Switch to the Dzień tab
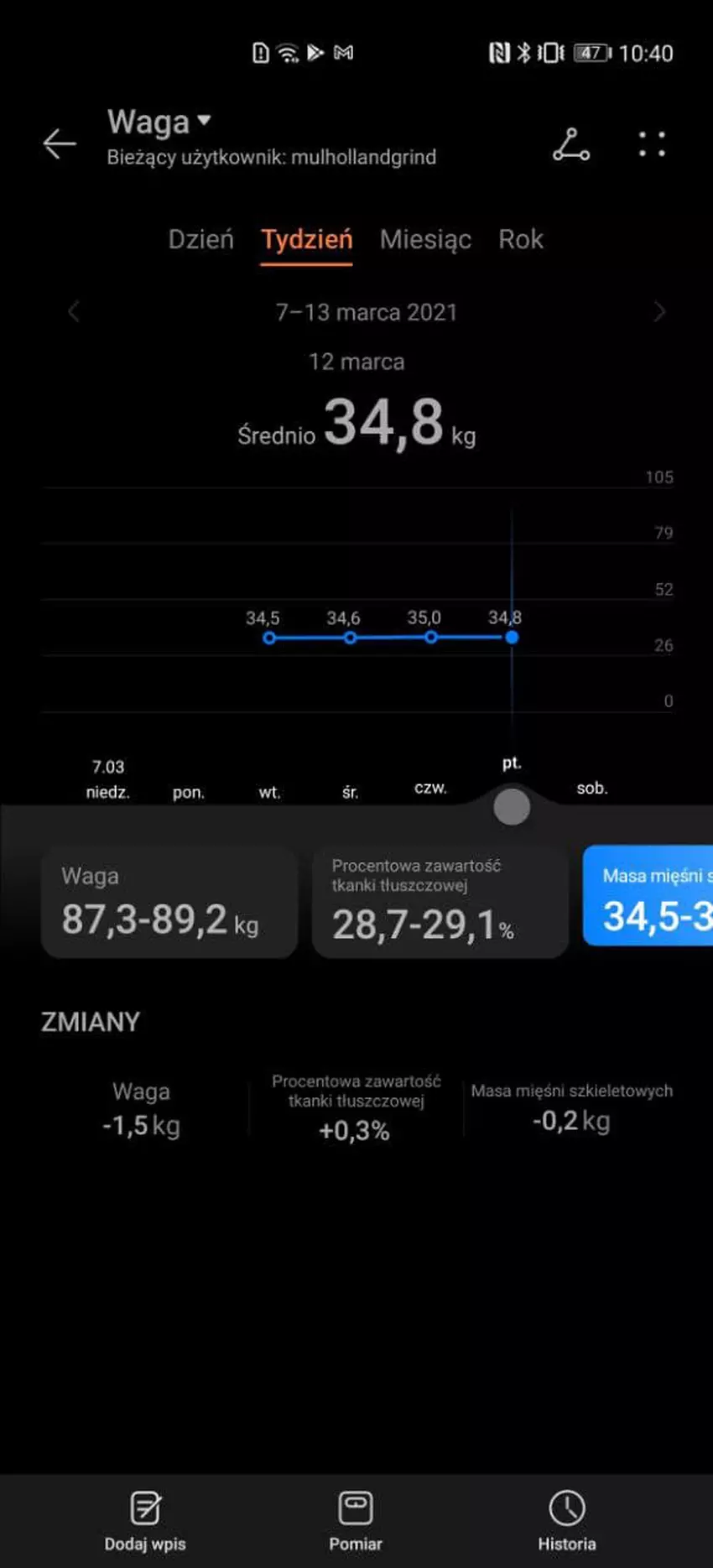This screenshot has width=713, height=1568. [x=200, y=240]
